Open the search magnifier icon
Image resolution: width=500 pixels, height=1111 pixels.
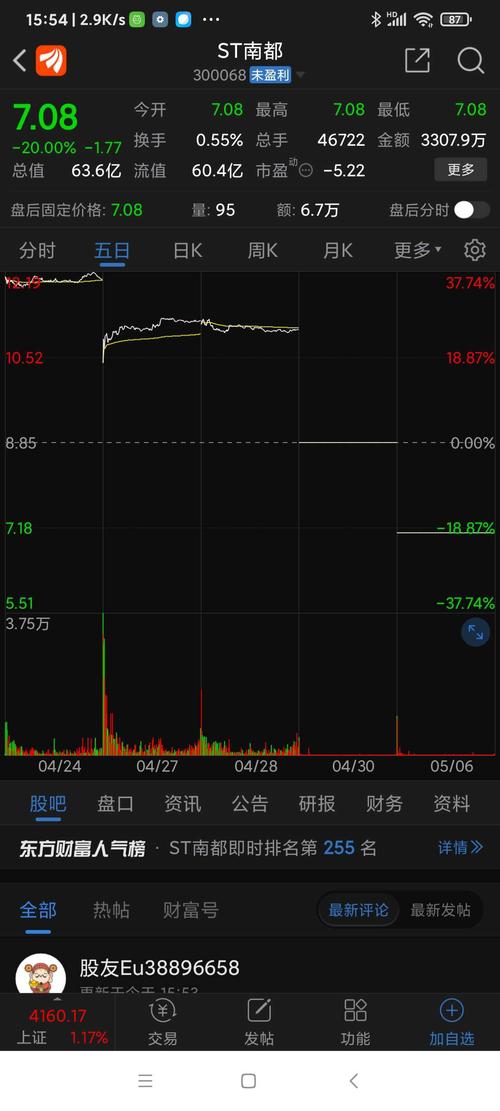[x=470, y=61]
